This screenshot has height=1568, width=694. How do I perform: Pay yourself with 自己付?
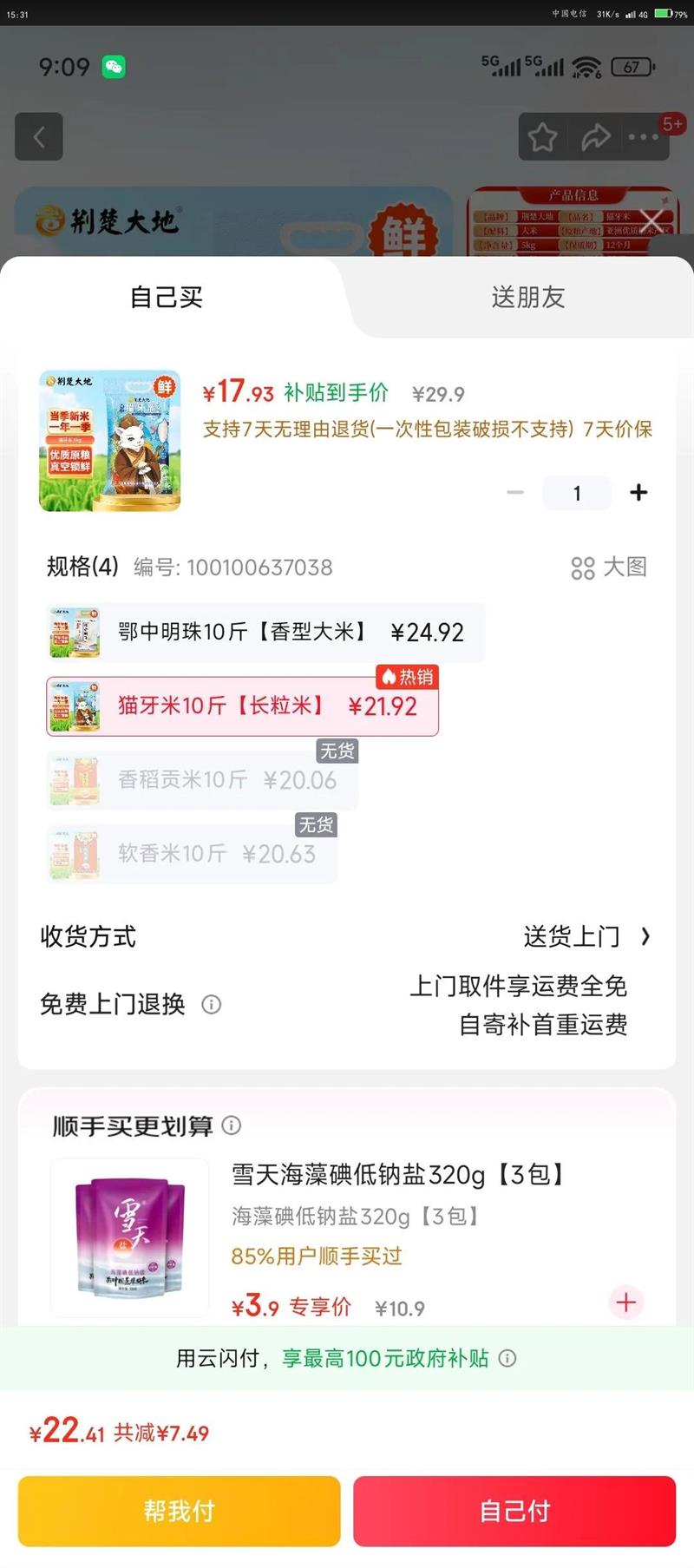[514, 1511]
